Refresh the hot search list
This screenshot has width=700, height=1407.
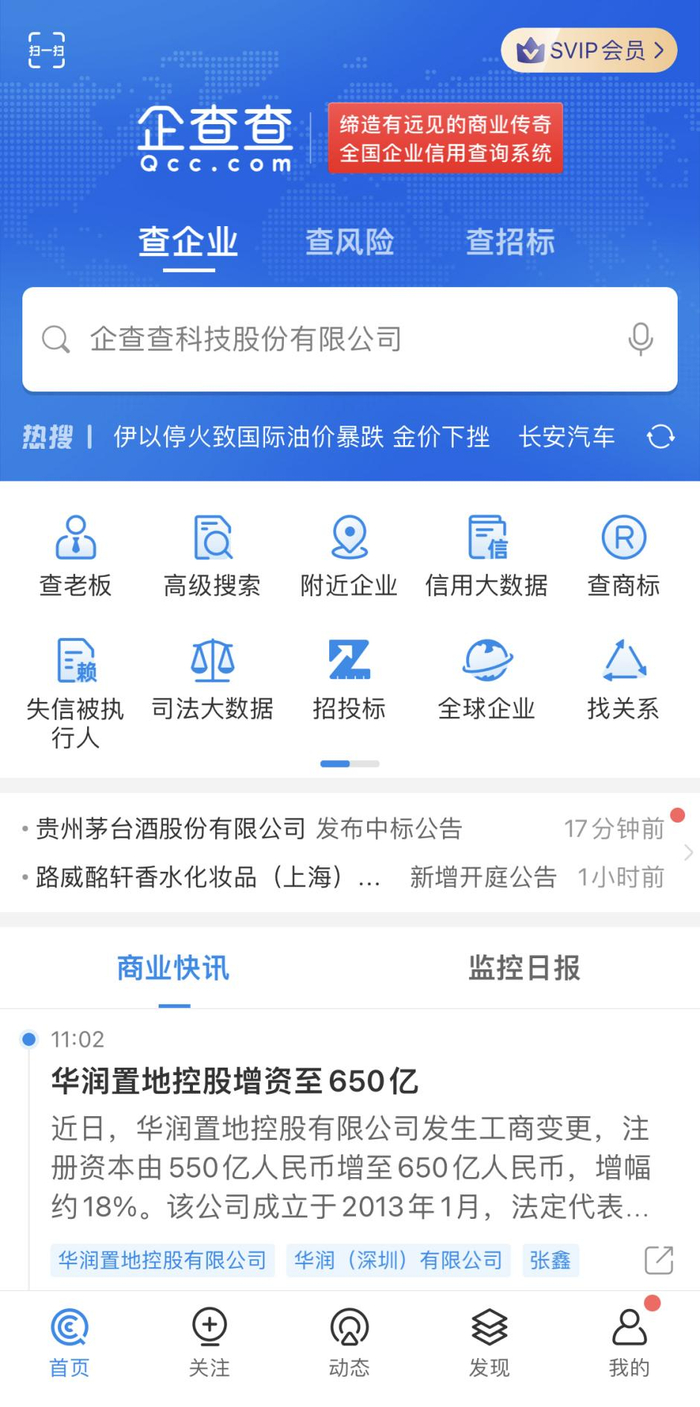660,437
